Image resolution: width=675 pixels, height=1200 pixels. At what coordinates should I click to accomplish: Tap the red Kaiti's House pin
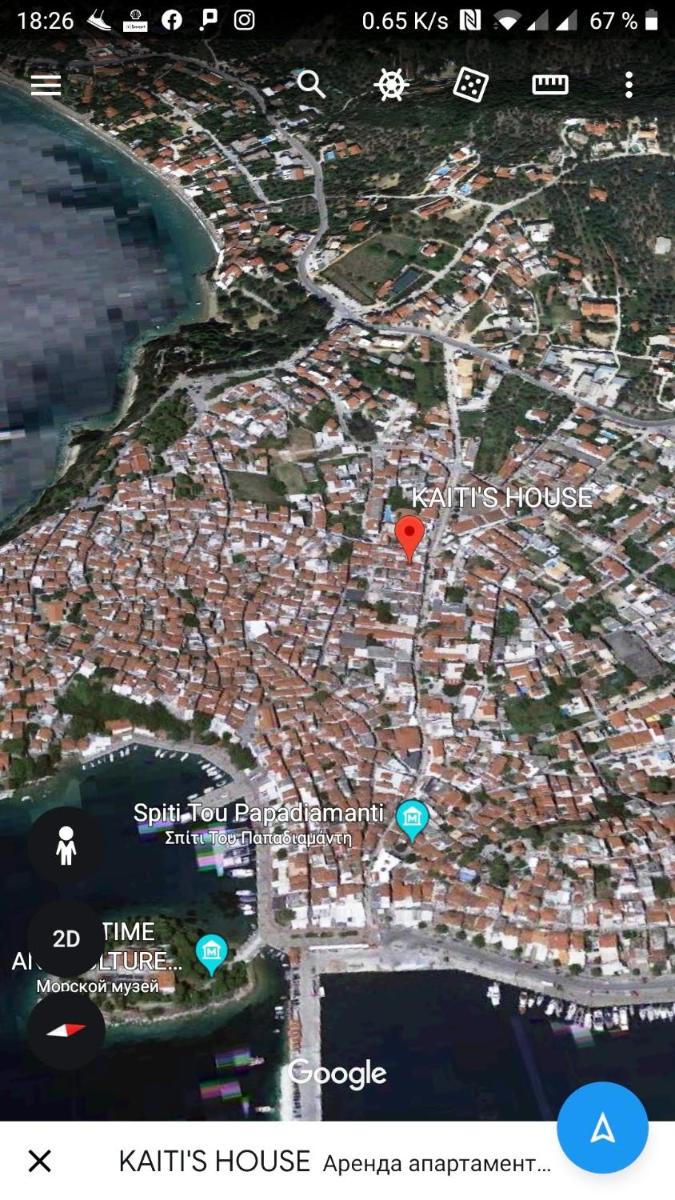tap(408, 535)
